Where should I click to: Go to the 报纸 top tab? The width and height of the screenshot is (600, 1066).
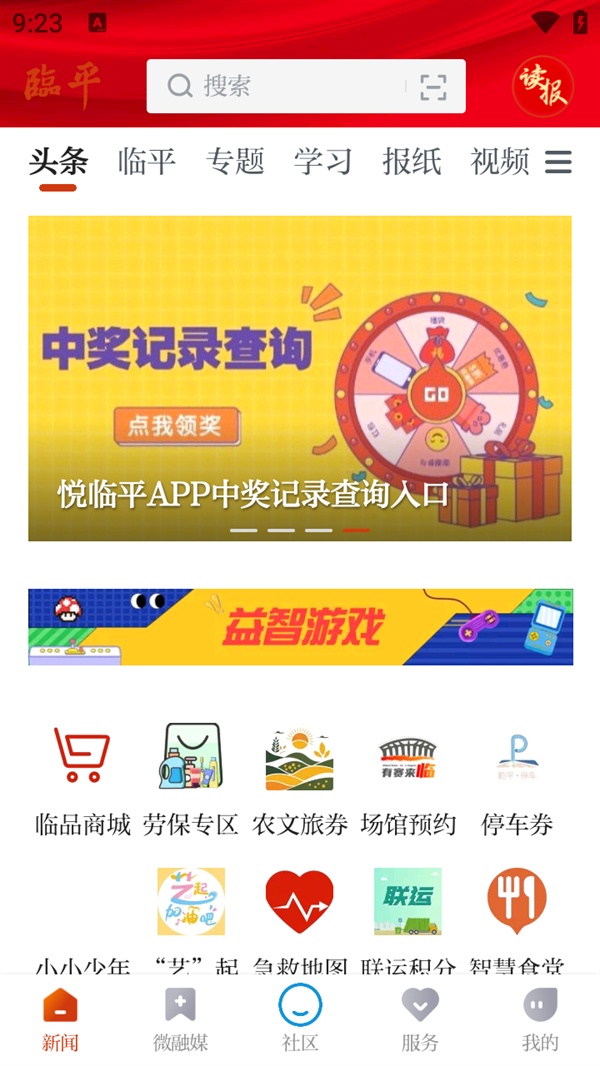click(x=411, y=162)
